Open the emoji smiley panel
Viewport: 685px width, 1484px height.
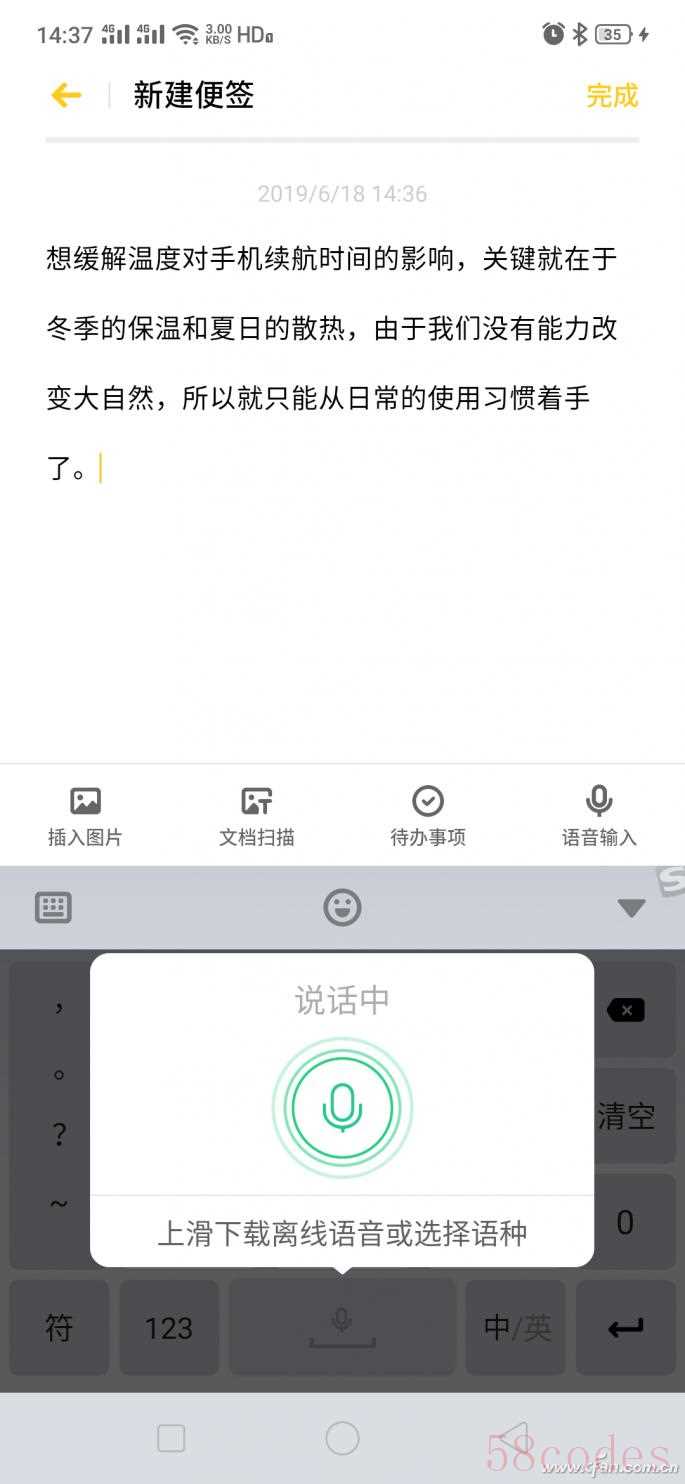[x=342, y=908]
